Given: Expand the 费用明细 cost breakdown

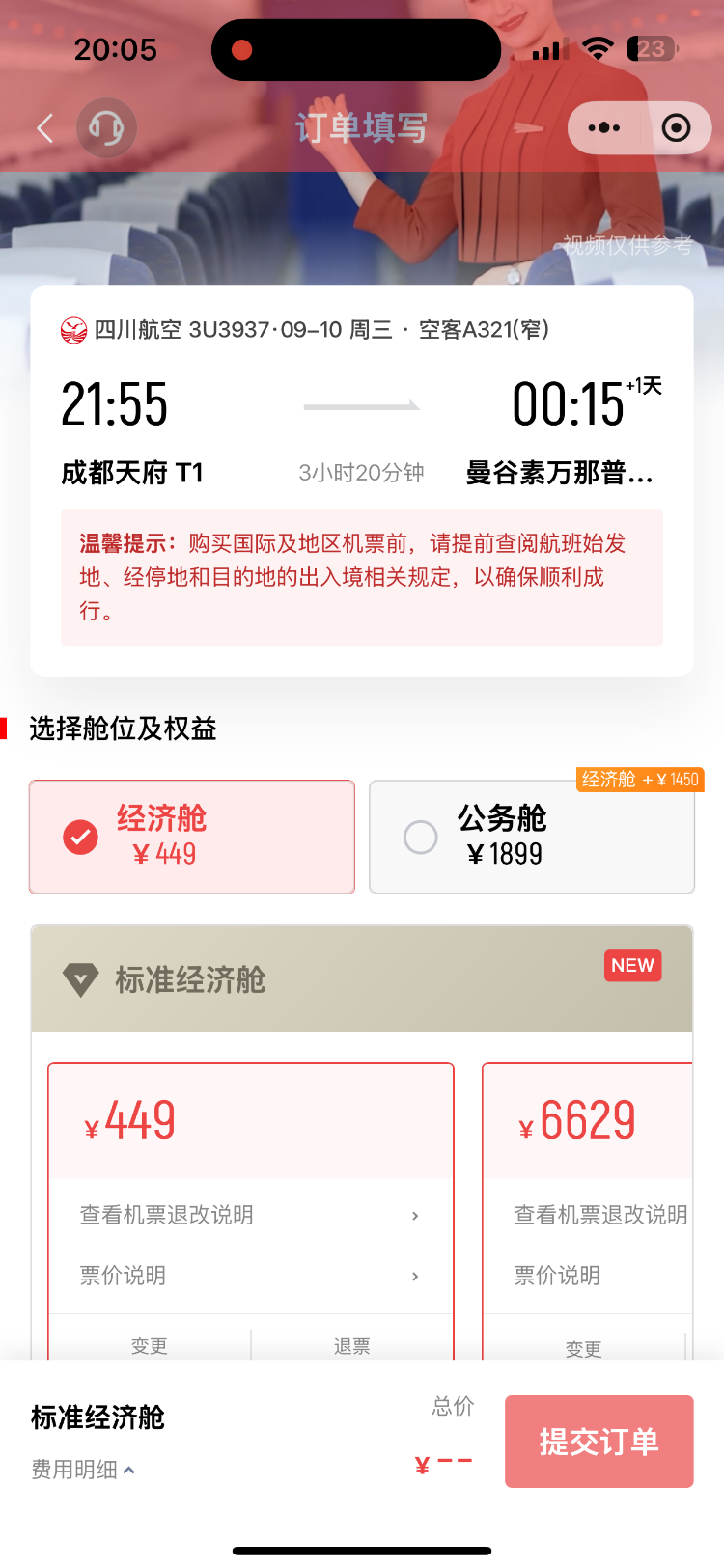Looking at the screenshot, I should click(x=83, y=1470).
